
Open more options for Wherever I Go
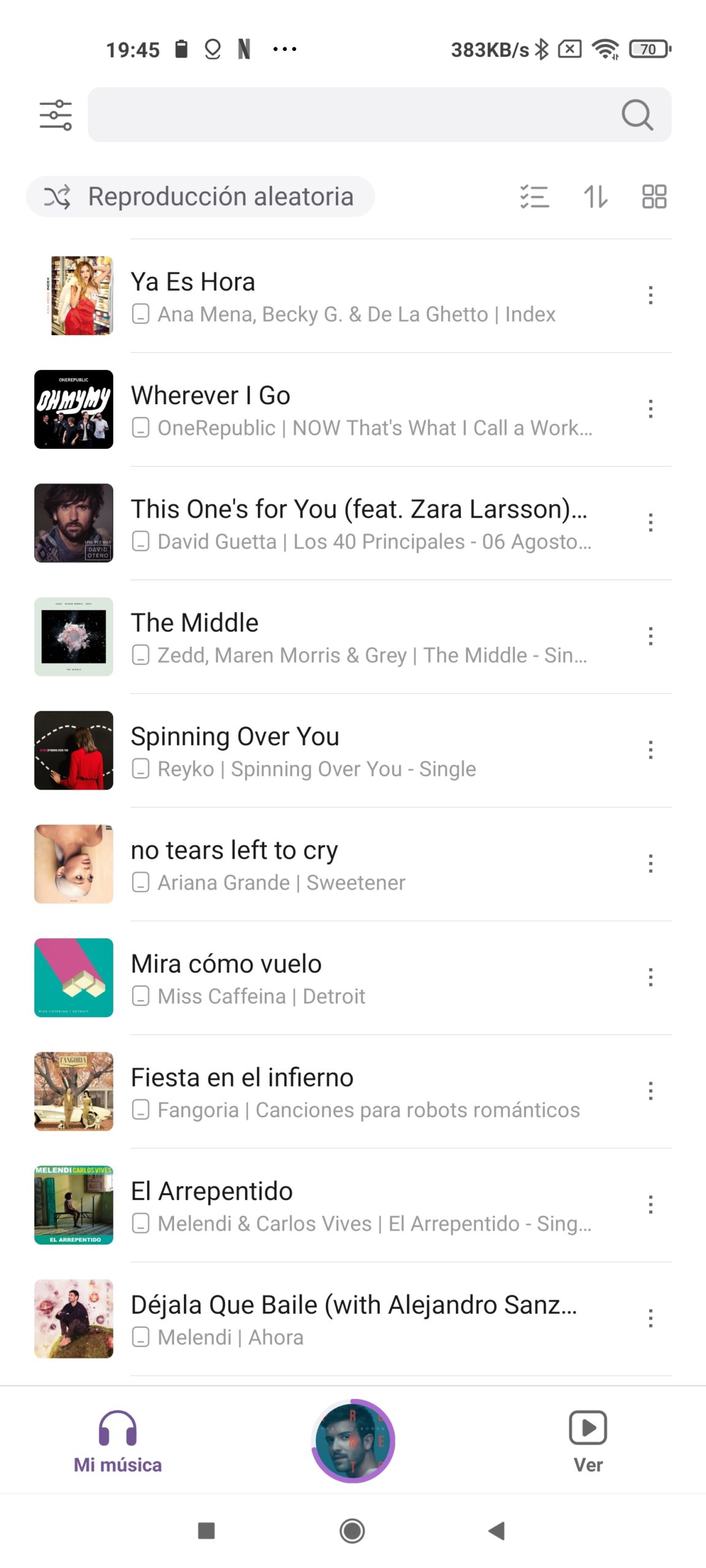point(650,409)
